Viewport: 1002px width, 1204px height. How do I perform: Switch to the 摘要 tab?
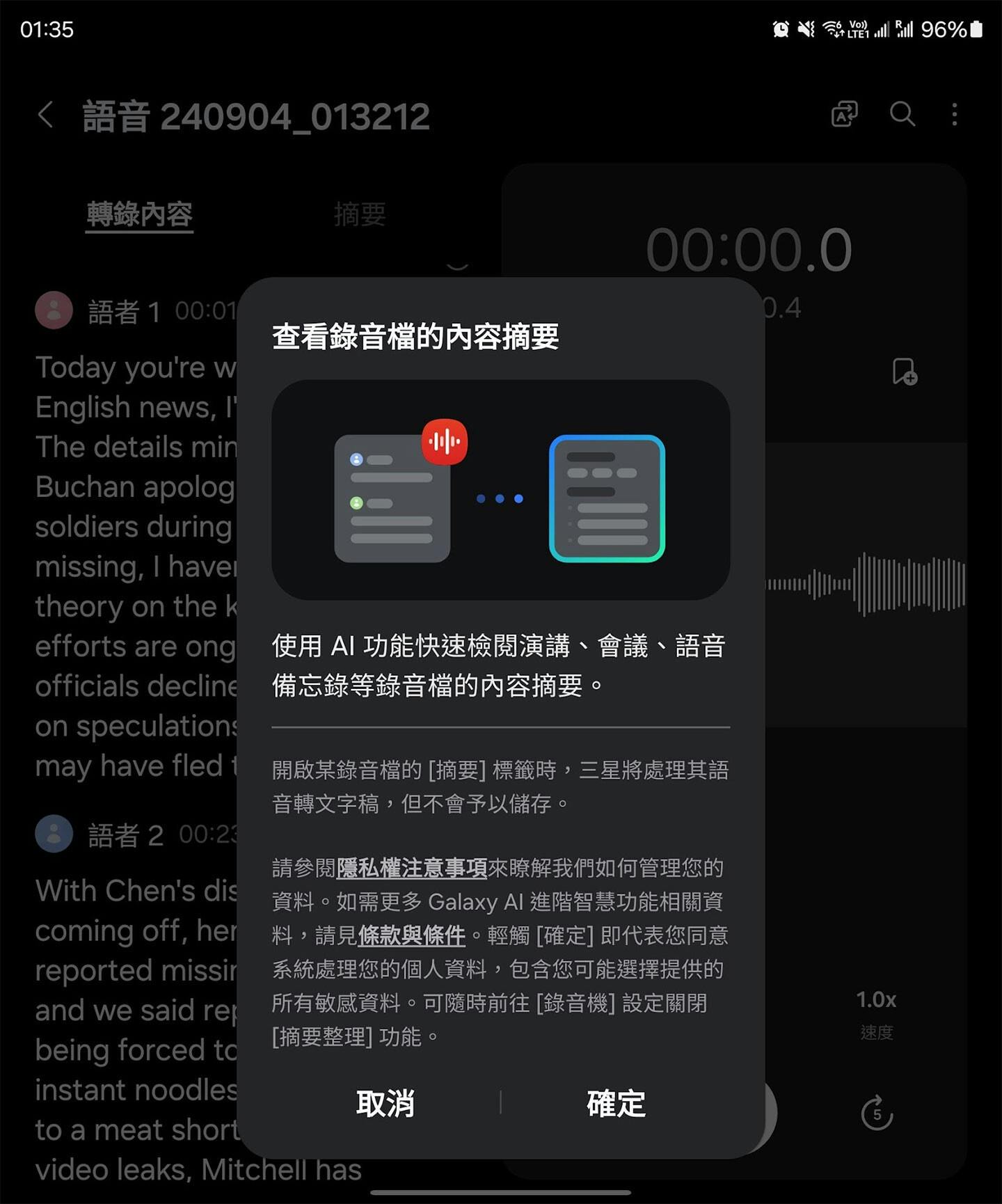click(359, 214)
